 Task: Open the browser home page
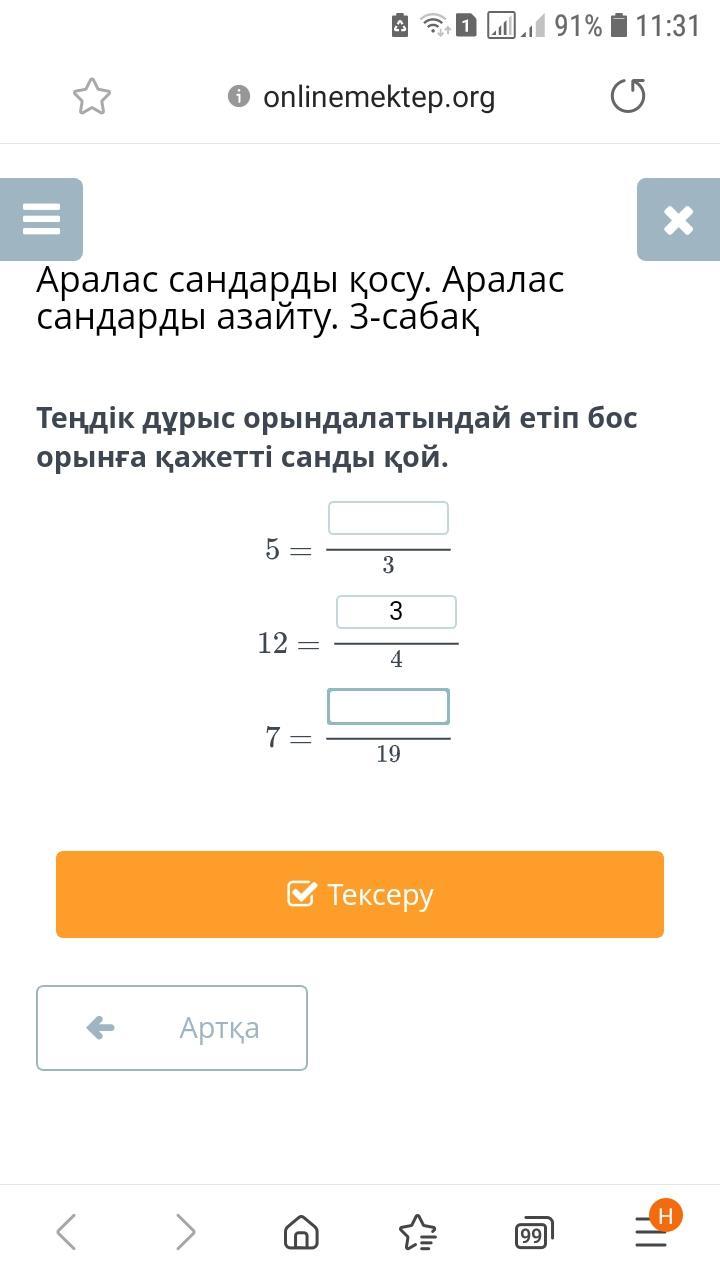tap(301, 1232)
